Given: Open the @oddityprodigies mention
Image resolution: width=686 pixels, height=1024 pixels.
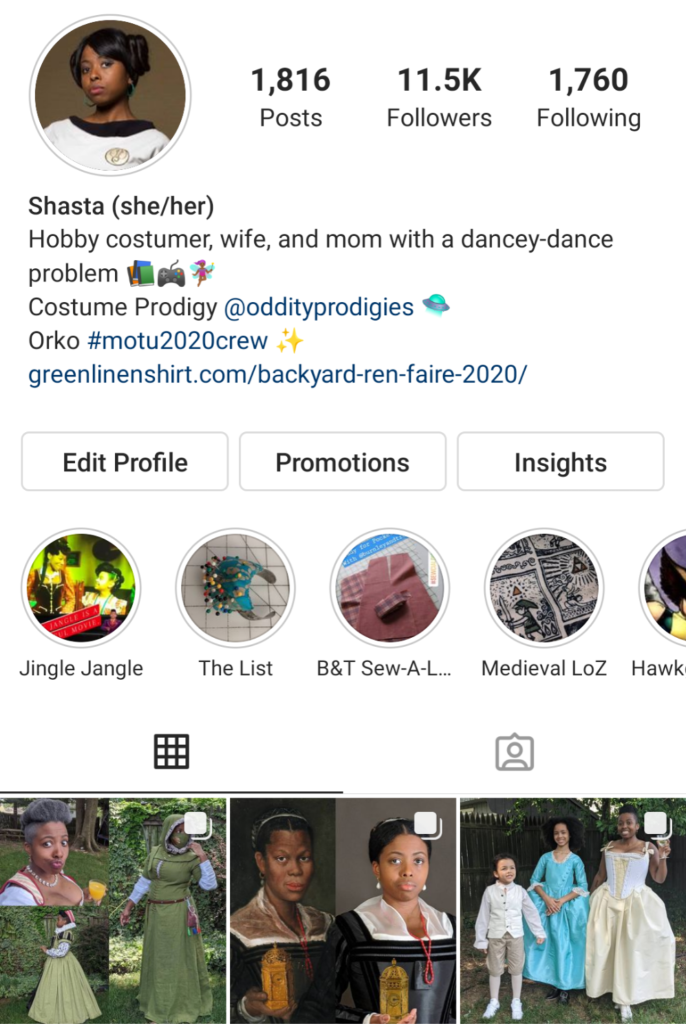Looking at the screenshot, I should tap(318, 307).
